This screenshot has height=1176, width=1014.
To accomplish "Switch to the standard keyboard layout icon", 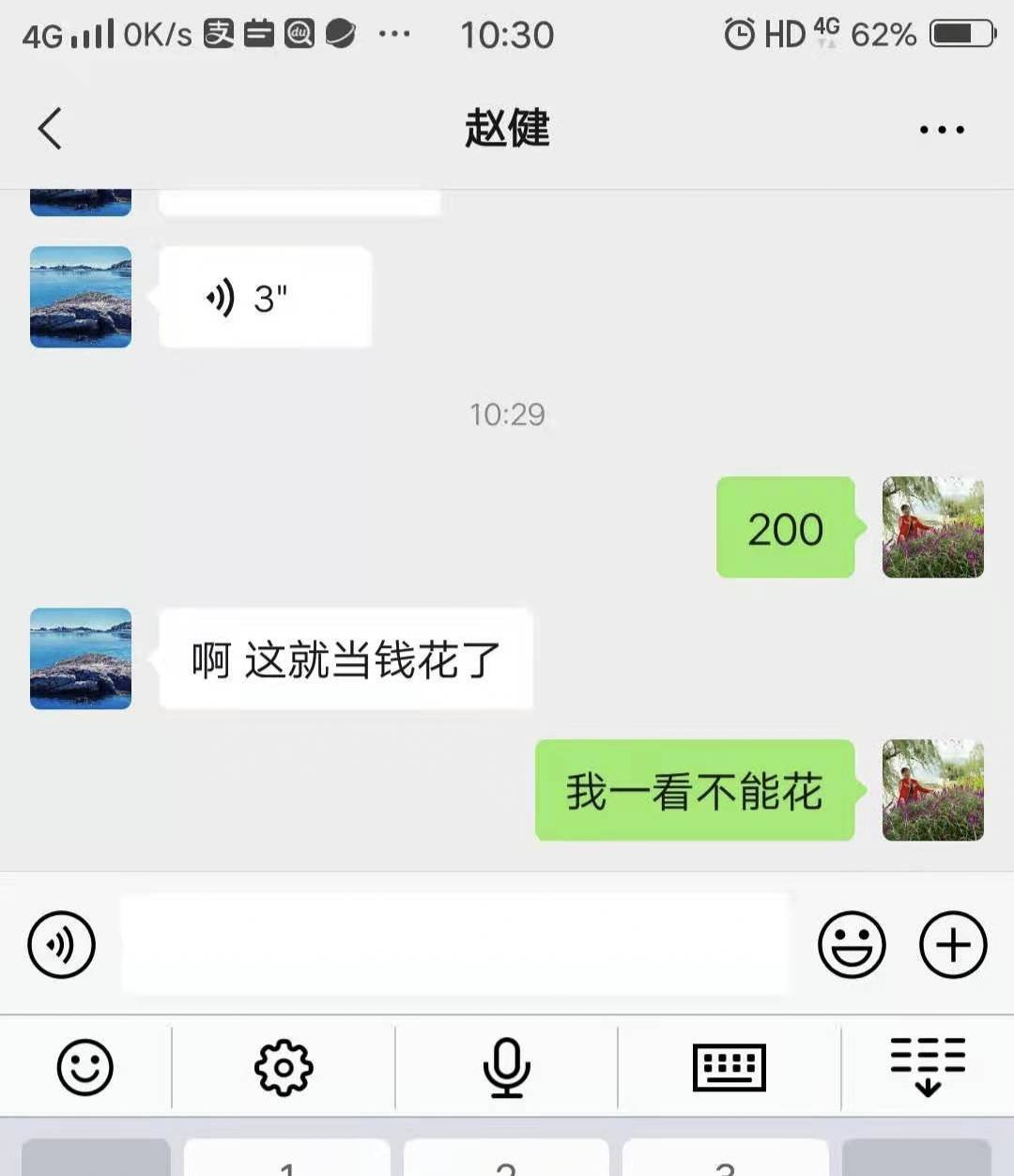I will (x=730, y=1067).
